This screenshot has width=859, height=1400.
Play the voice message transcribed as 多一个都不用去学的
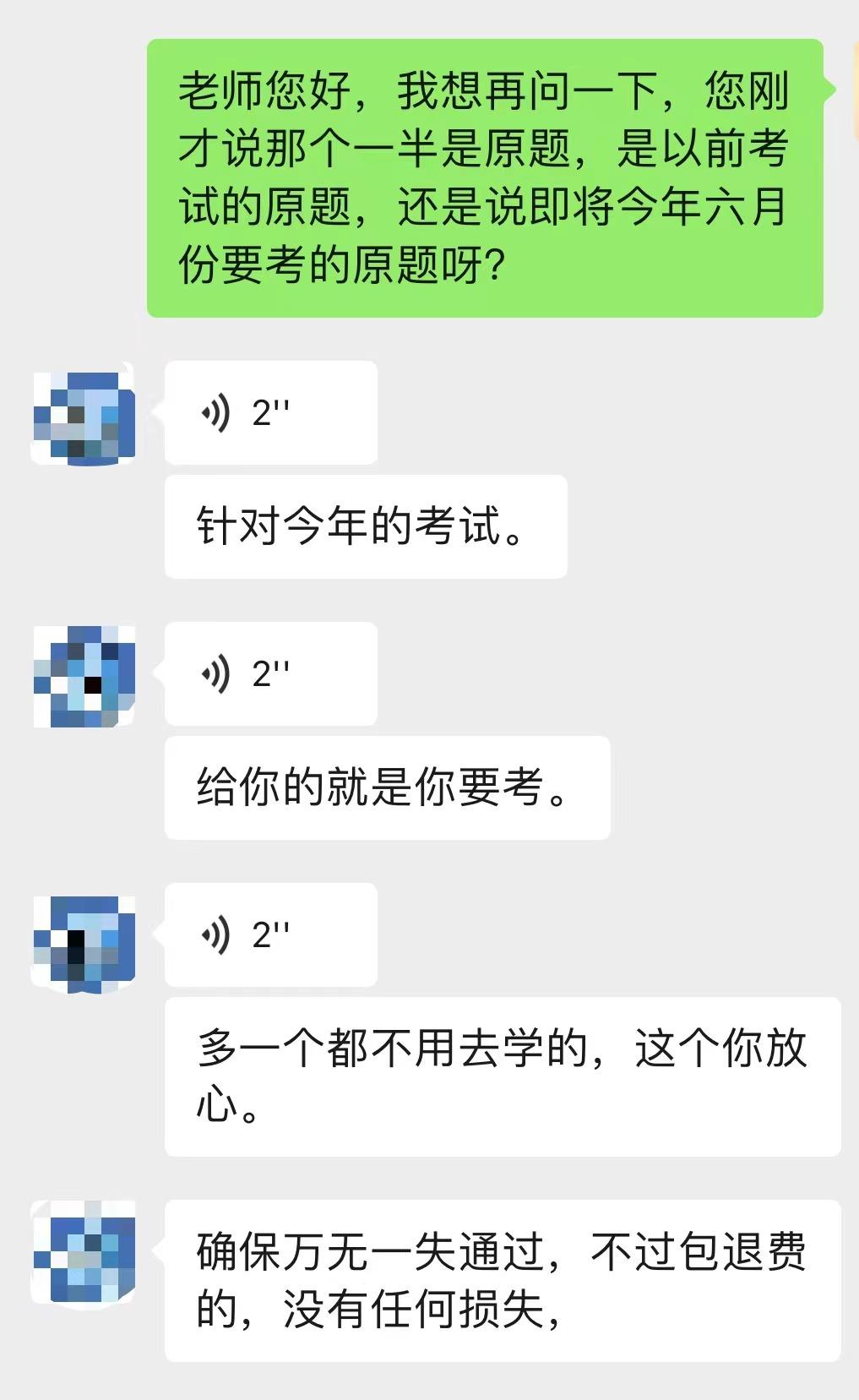point(270,935)
